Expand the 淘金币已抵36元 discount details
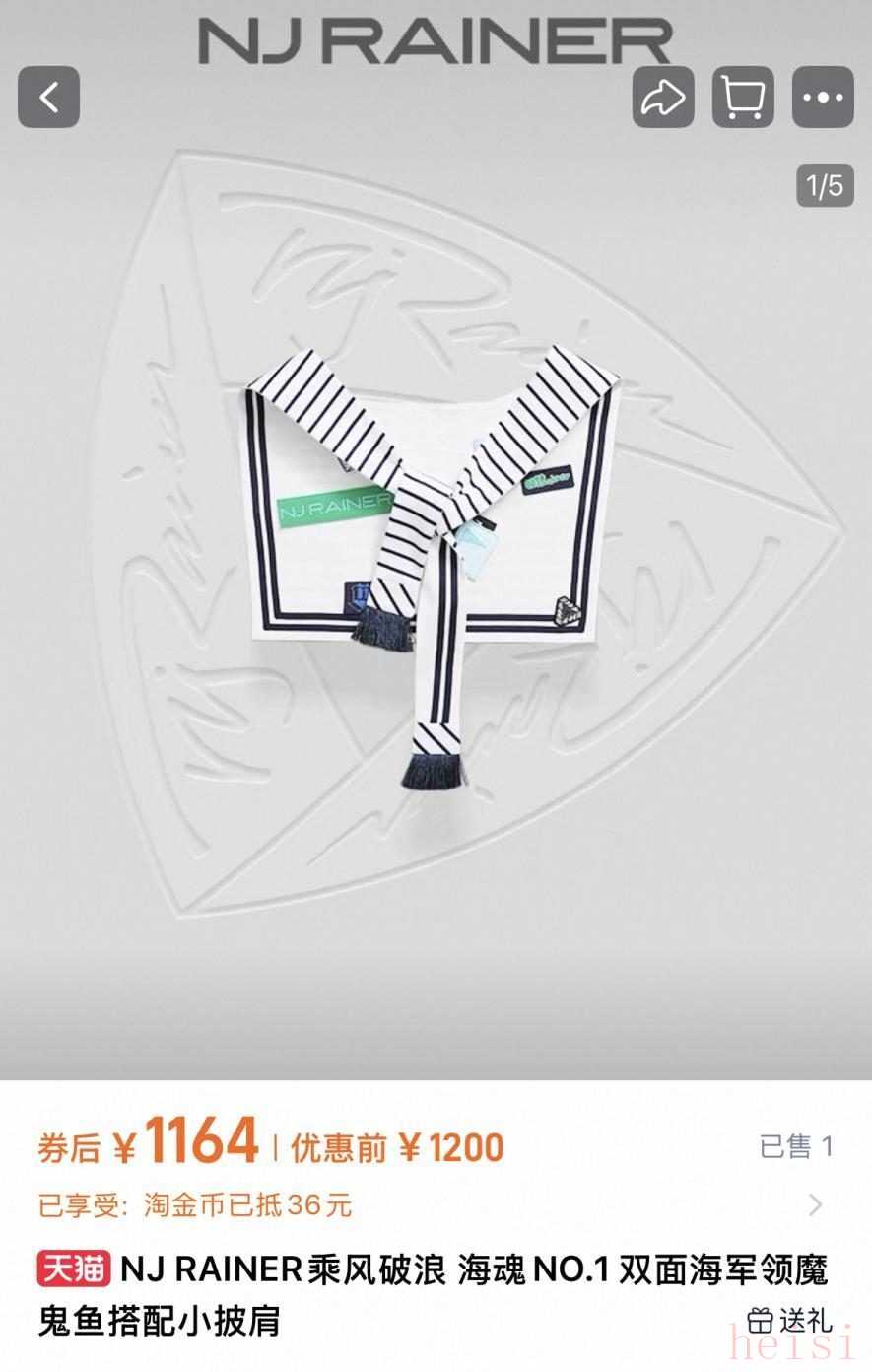Viewport: 872px width, 1372px height. [x=816, y=1204]
